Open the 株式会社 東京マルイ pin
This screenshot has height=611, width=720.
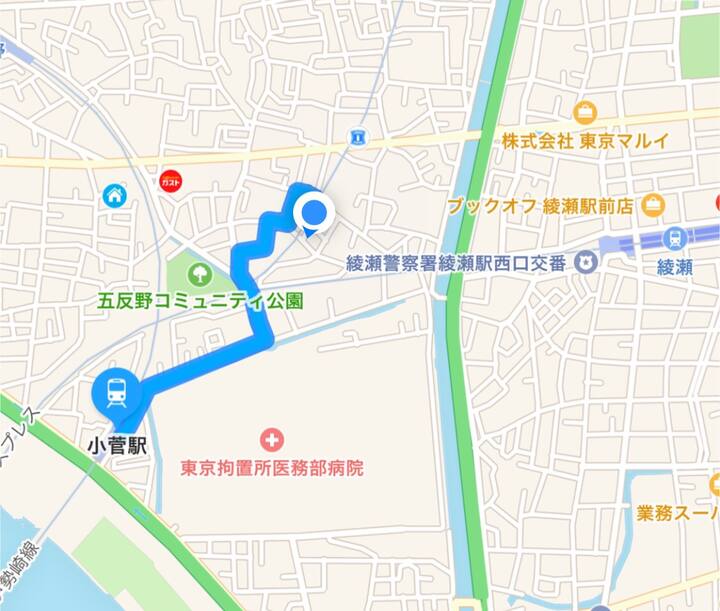585,112
